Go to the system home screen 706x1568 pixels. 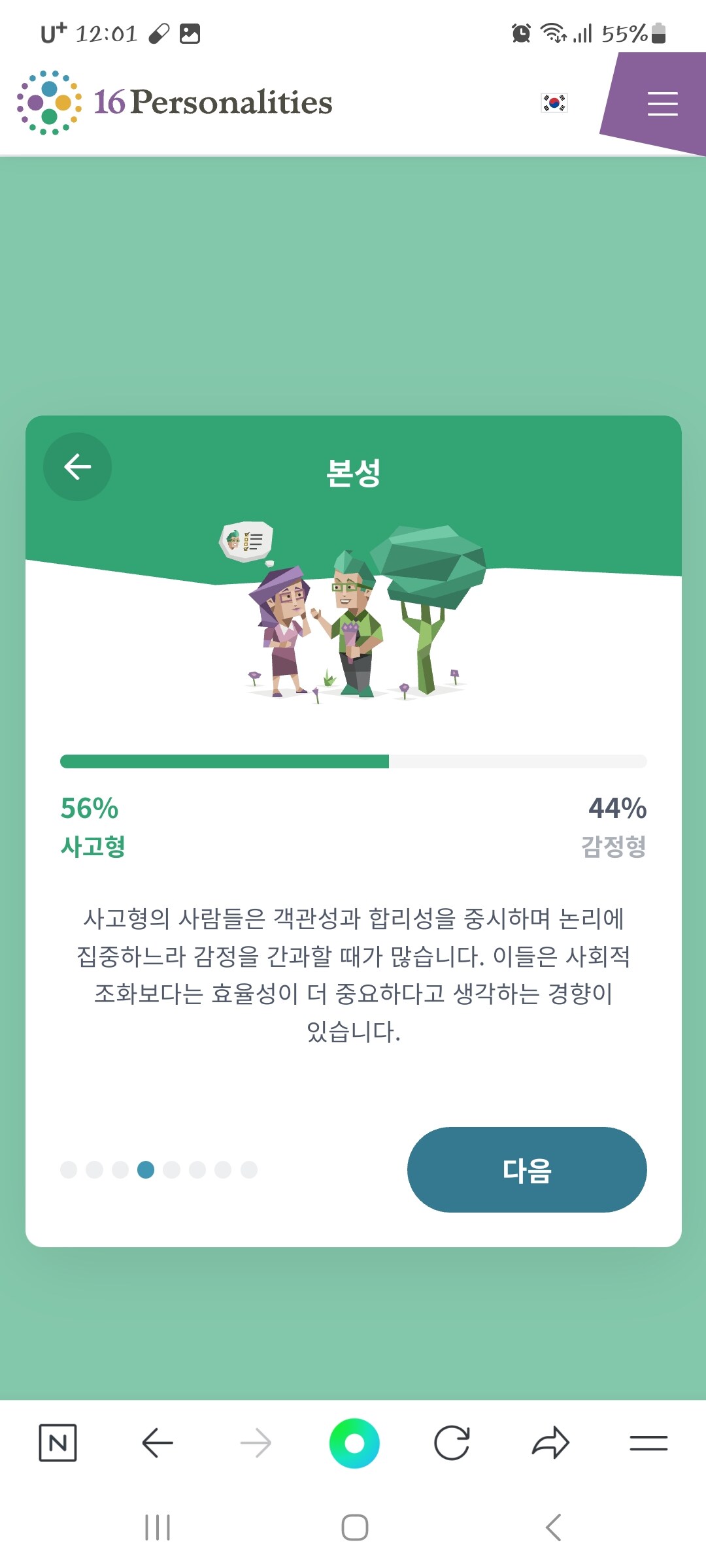click(x=354, y=1527)
